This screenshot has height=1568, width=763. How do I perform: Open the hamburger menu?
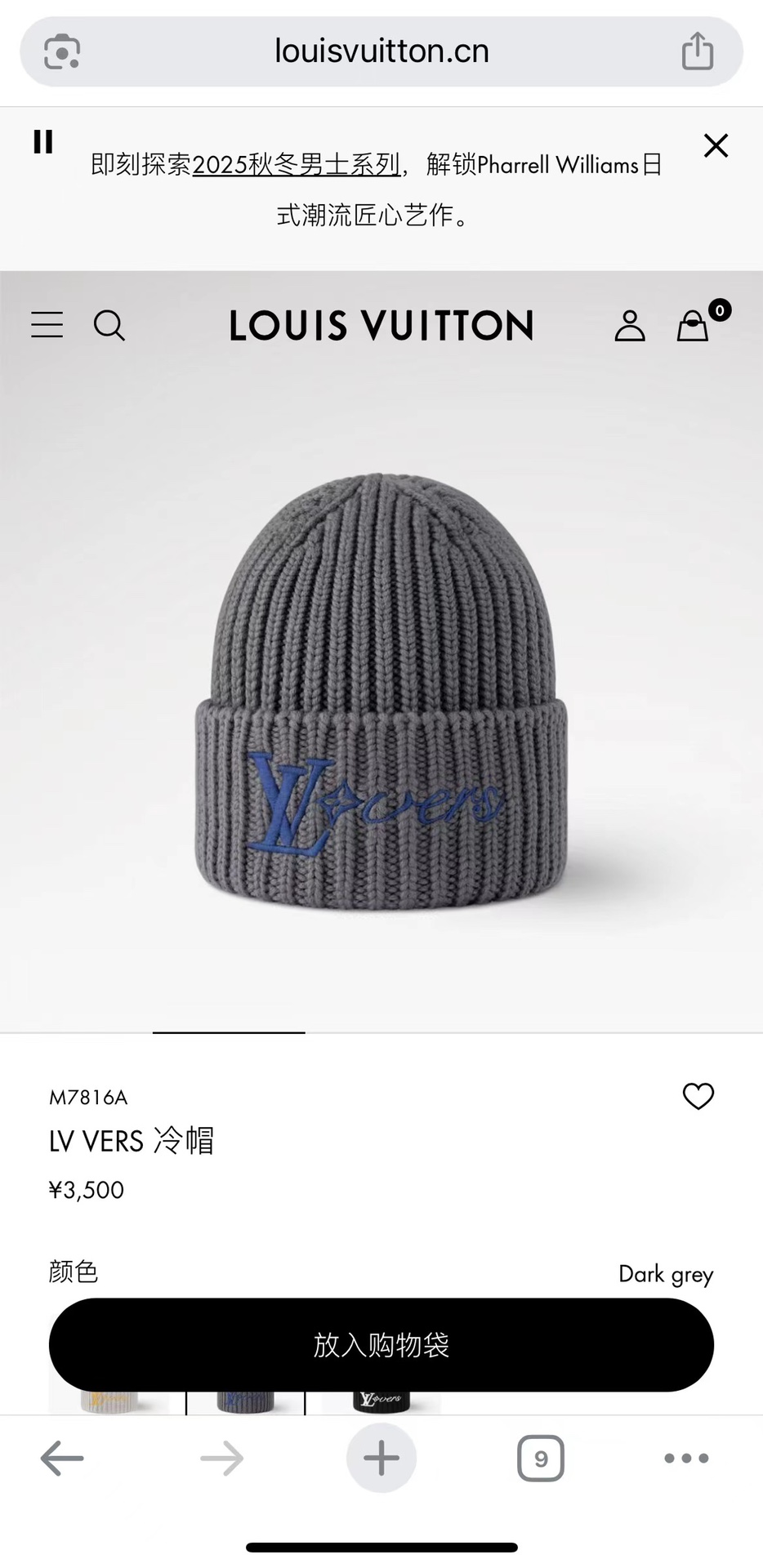click(47, 325)
